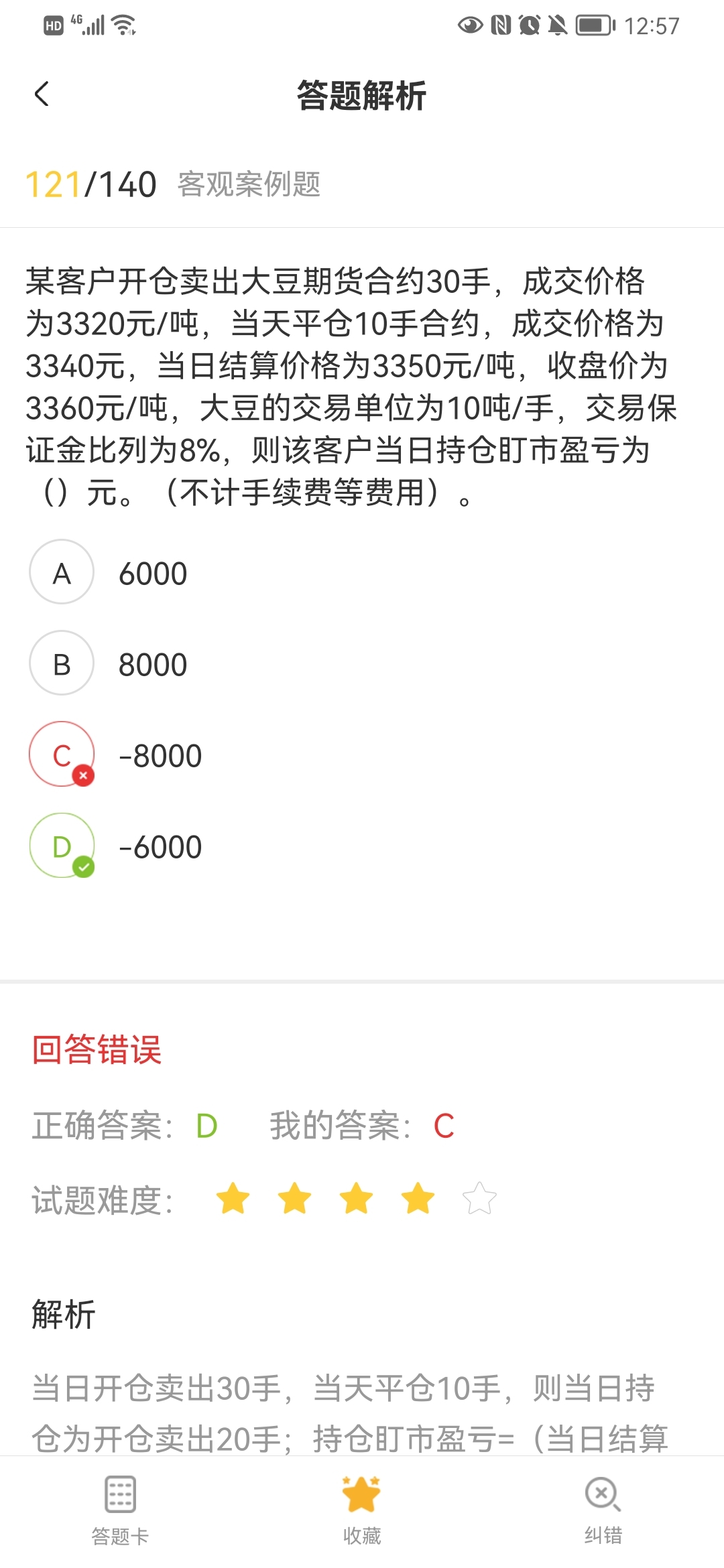Image resolution: width=724 pixels, height=1568 pixels.
Task: Tap option D with answer -6000
Action: click(62, 846)
